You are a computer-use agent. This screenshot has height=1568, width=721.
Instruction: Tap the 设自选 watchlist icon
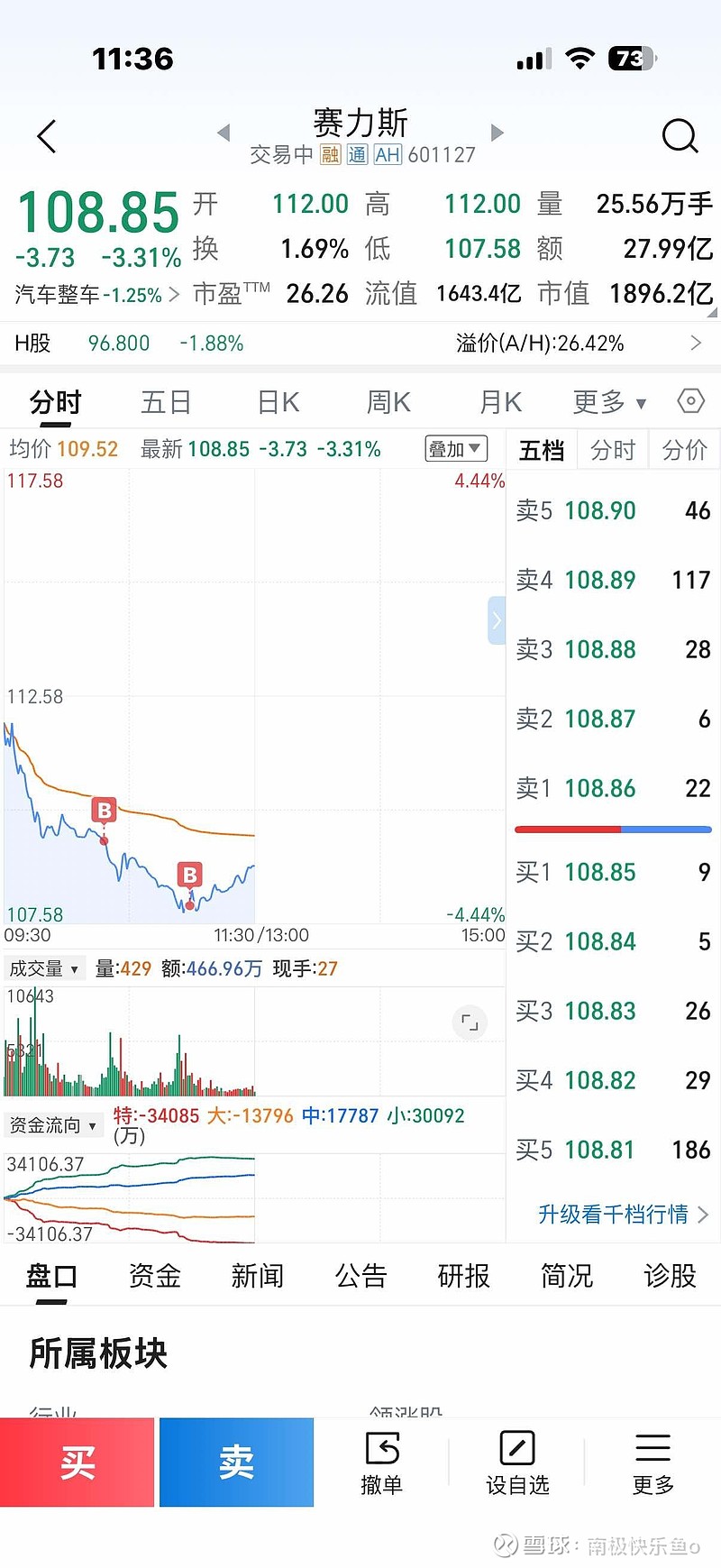(516, 1461)
